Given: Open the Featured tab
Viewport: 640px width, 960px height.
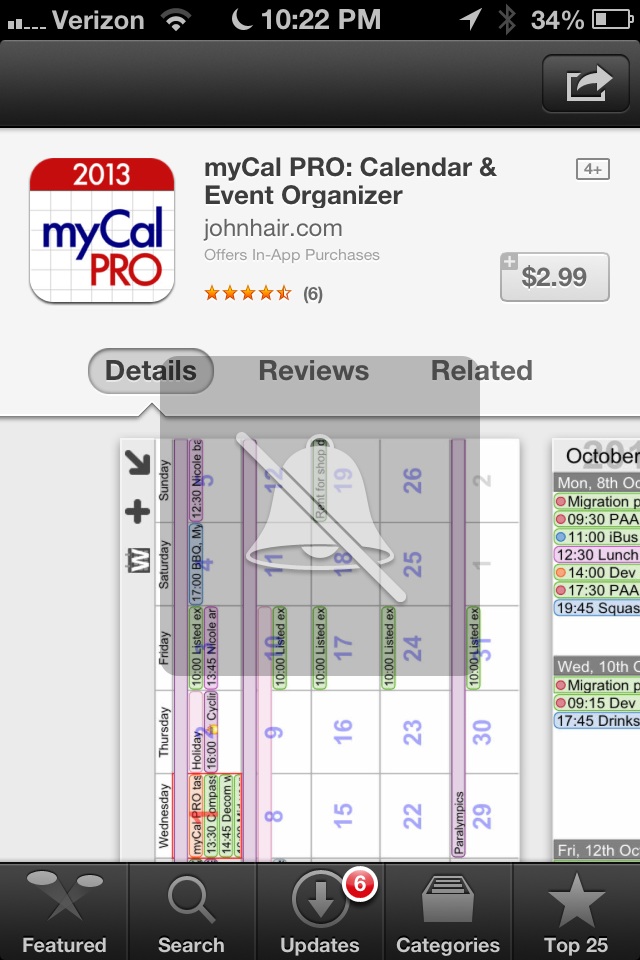Looking at the screenshot, I should [64, 912].
